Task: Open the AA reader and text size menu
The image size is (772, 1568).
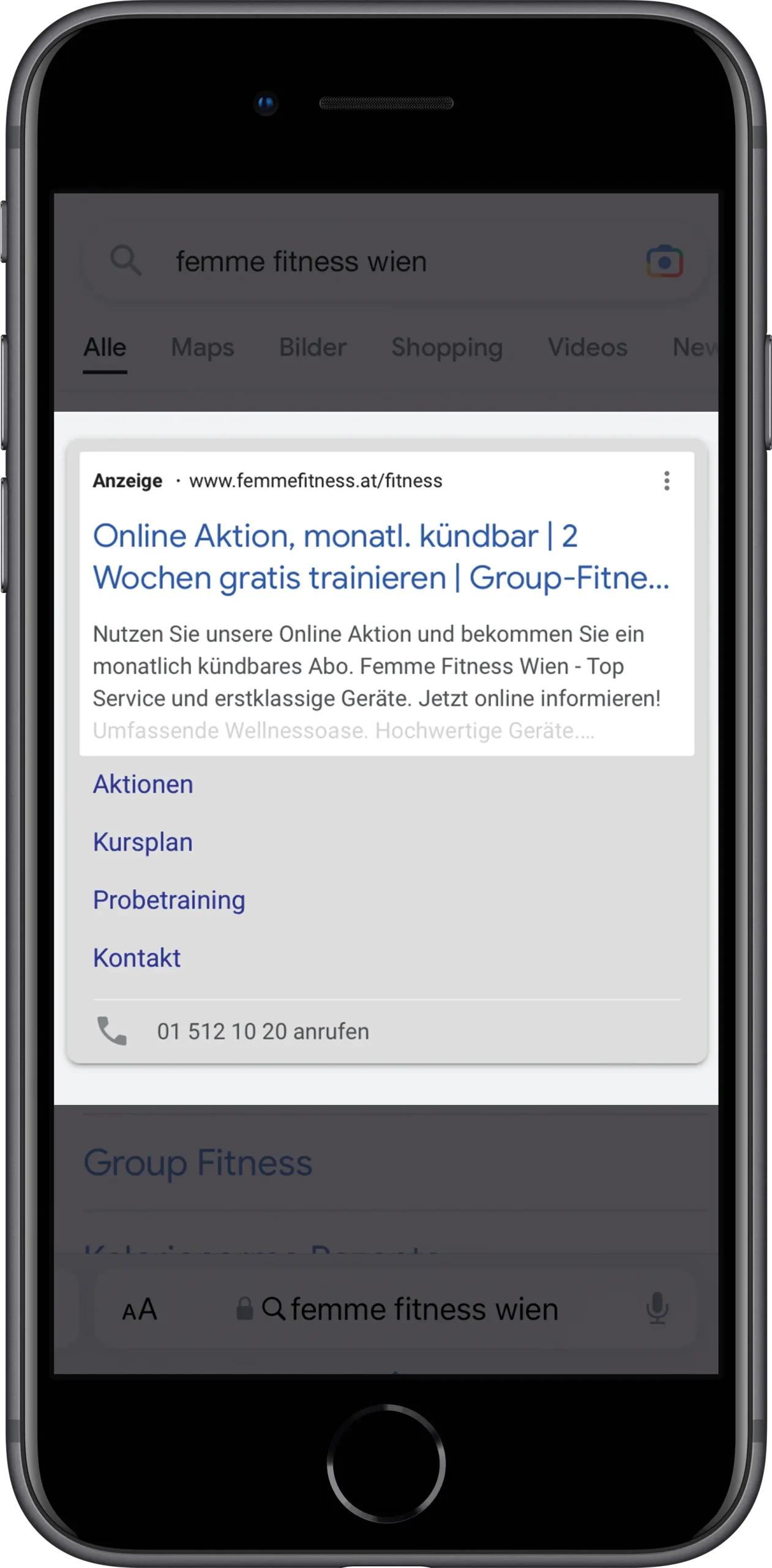Action: click(140, 1310)
